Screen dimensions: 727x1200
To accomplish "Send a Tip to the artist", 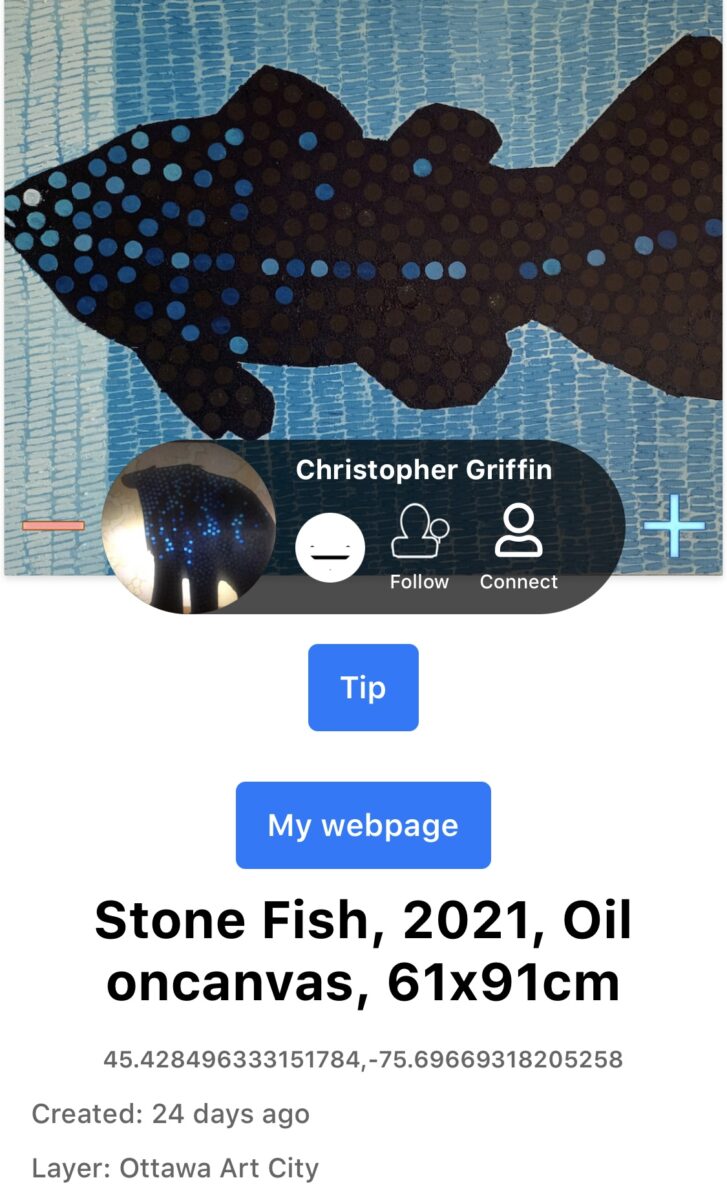I will (x=363, y=687).
